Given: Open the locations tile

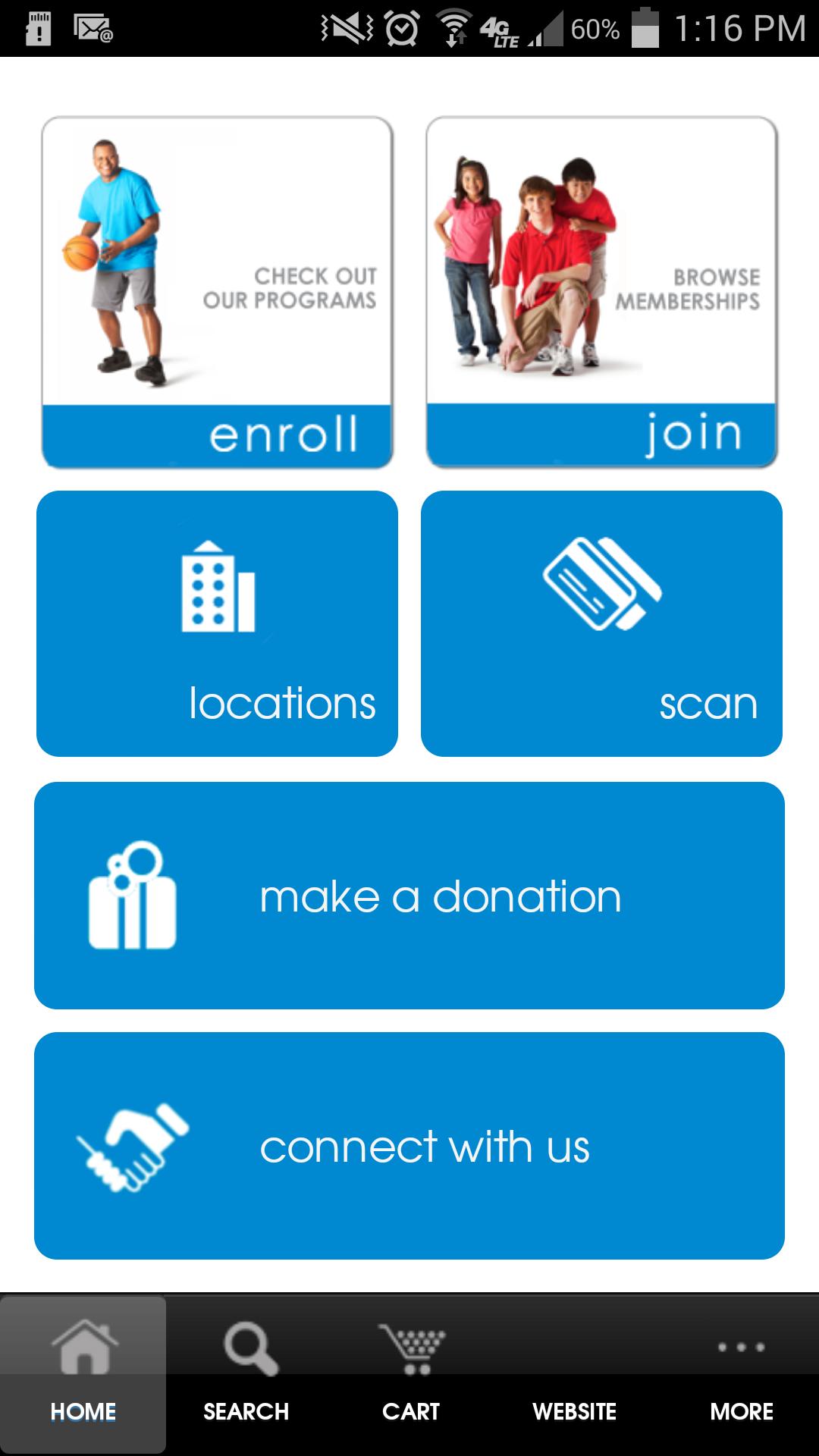Looking at the screenshot, I should coord(217,623).
